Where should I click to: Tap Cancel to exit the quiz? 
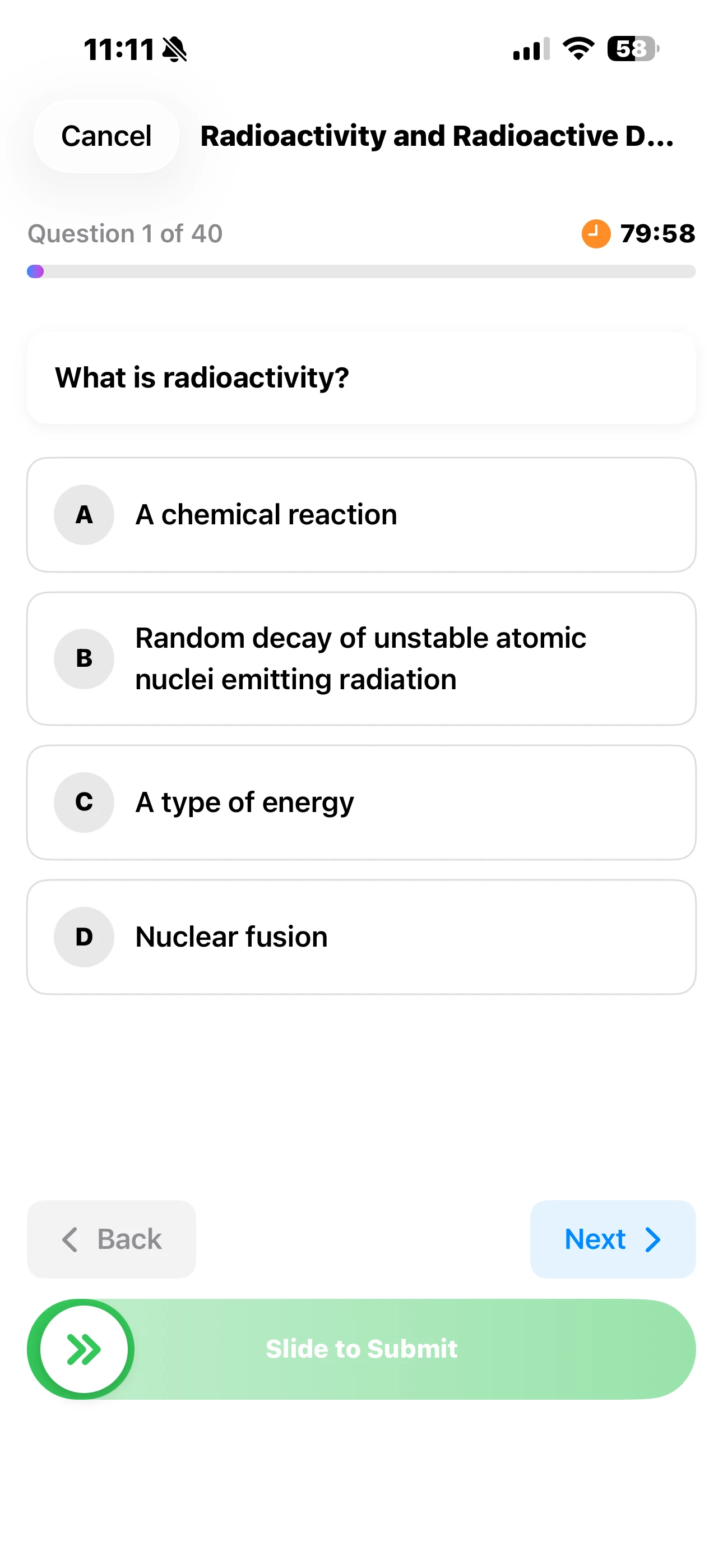pos(105,135)
